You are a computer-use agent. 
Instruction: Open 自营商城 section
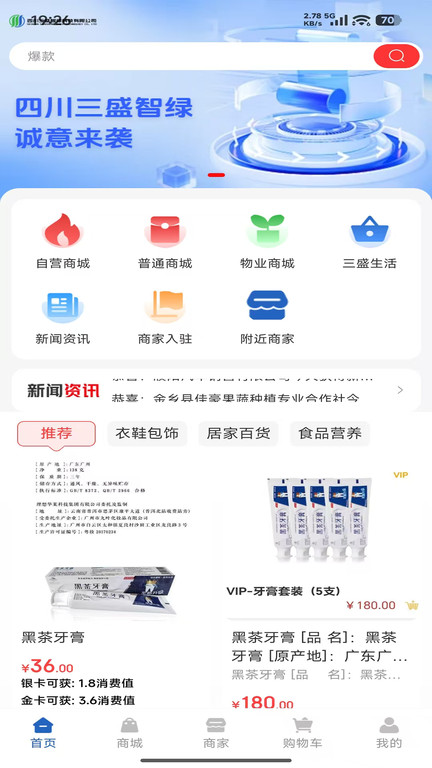tap(63, 241)
